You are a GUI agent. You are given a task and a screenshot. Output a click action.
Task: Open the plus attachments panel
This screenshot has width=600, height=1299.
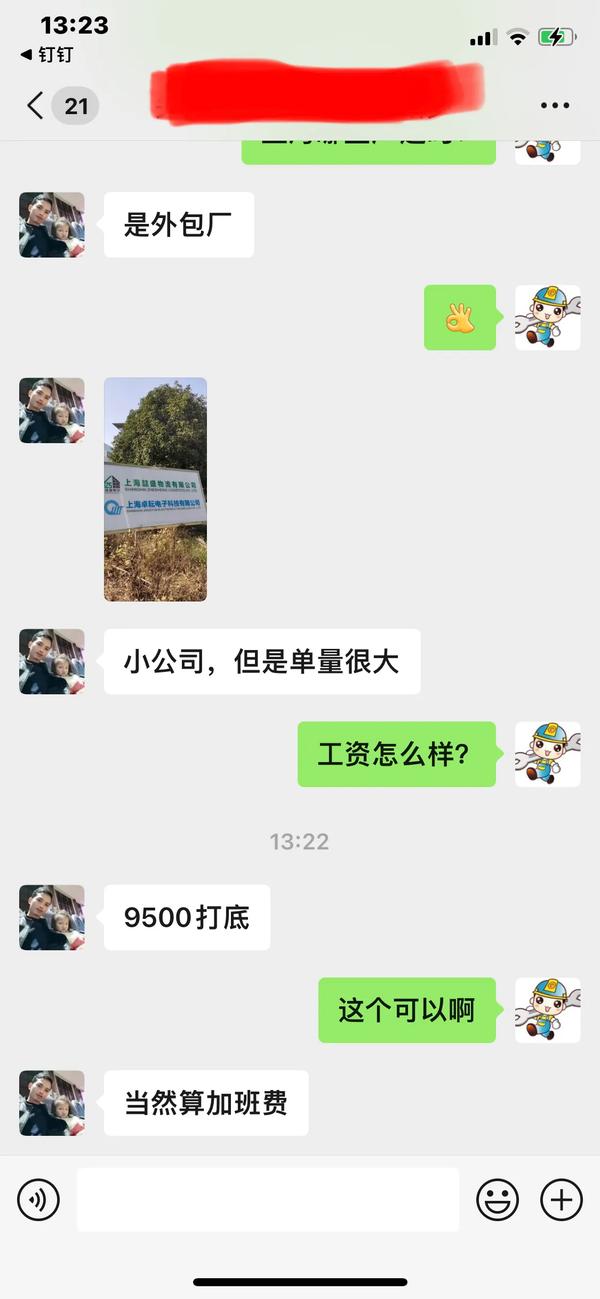point(561,1199)
